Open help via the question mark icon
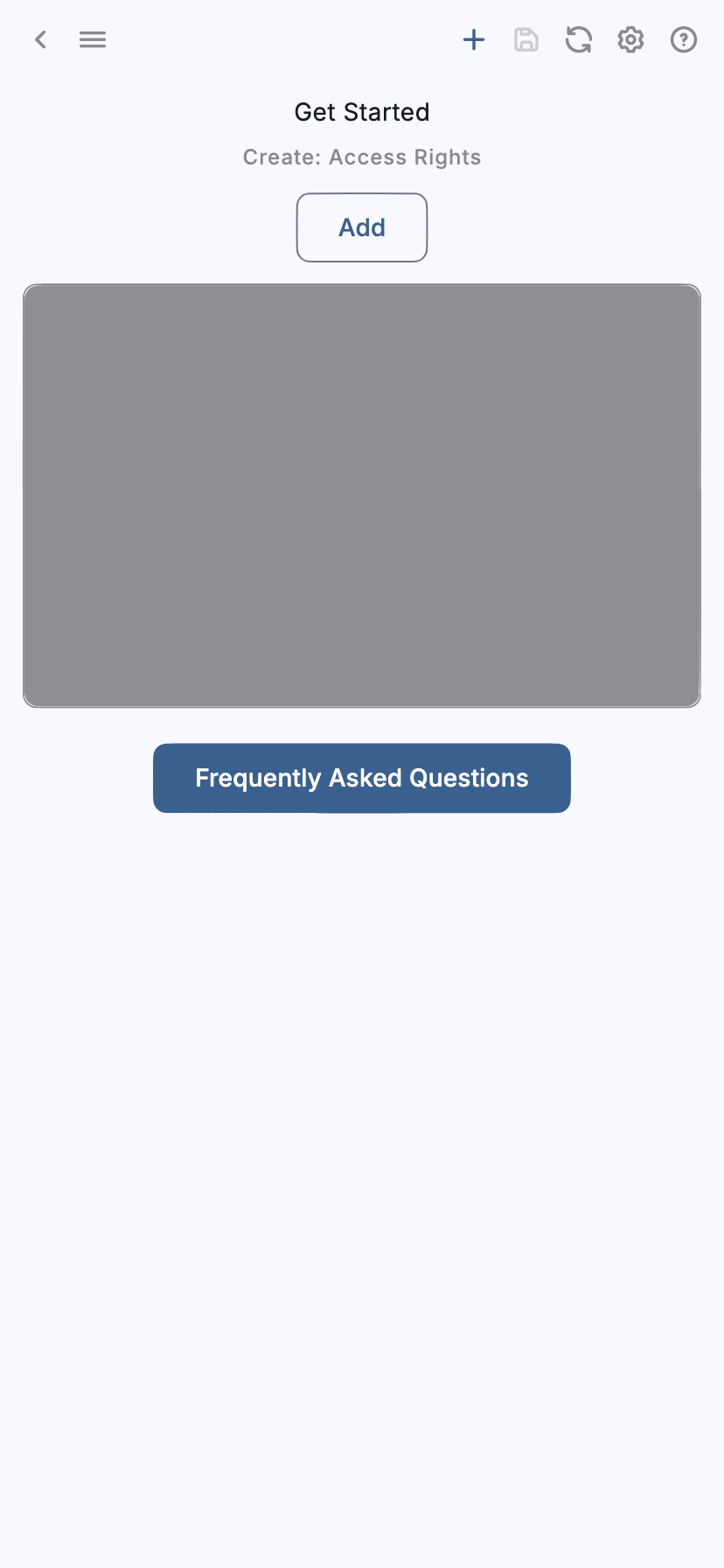This screenshot has height=1568, width=724. (x=683, y=39)
